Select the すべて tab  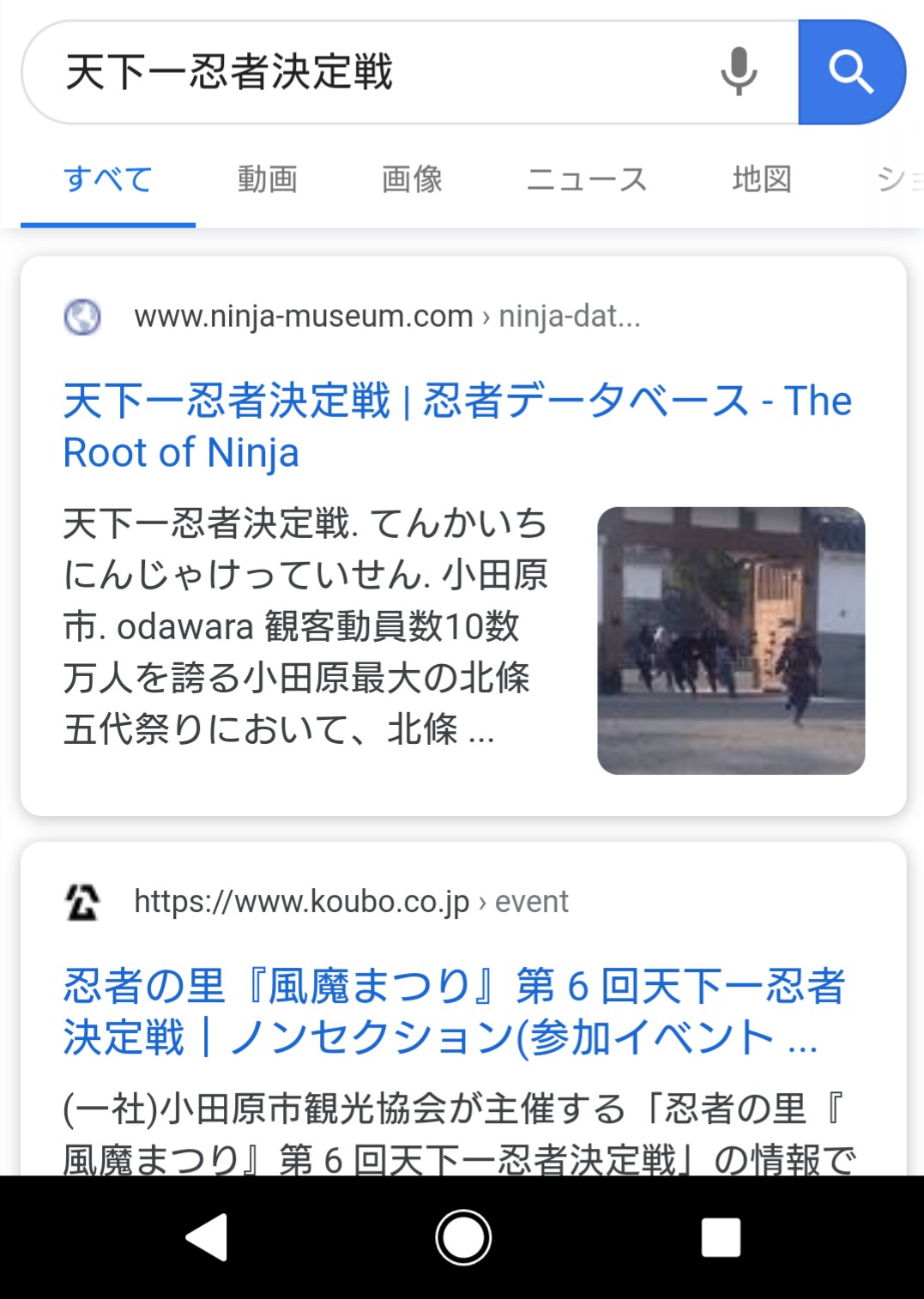(108, 179)
